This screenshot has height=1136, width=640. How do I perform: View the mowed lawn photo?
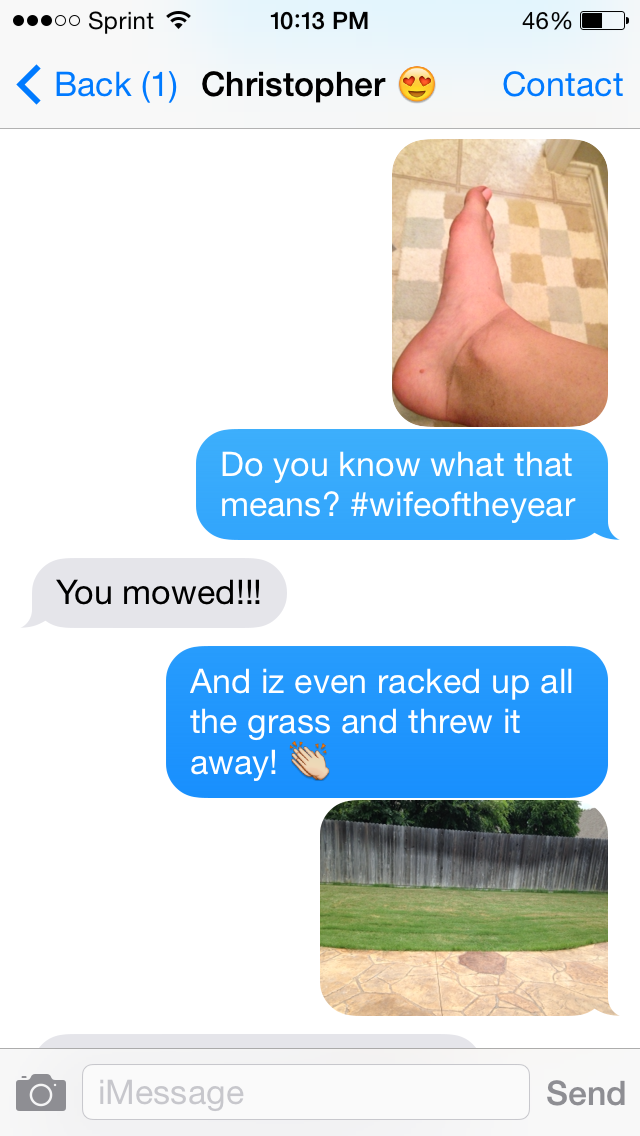coord(464,908)
